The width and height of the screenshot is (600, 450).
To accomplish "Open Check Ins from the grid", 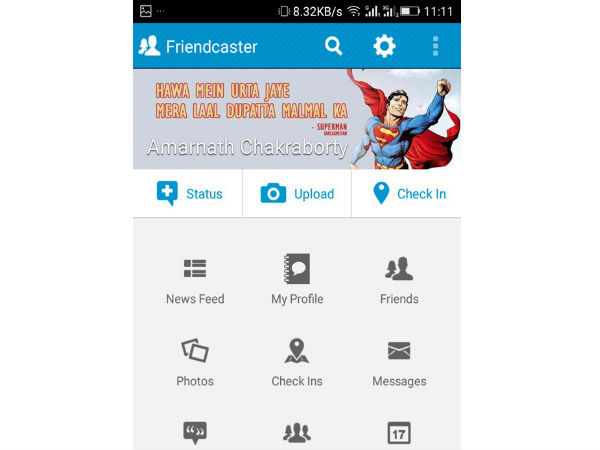I will 297,362.
